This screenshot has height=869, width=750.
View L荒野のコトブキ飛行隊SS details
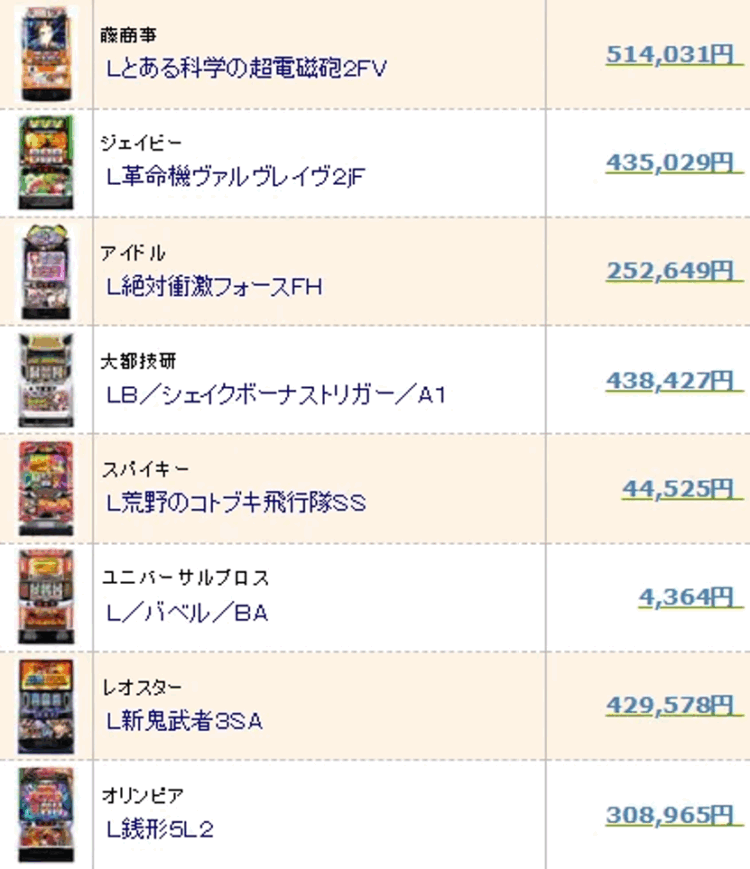(x=236, y=503)
